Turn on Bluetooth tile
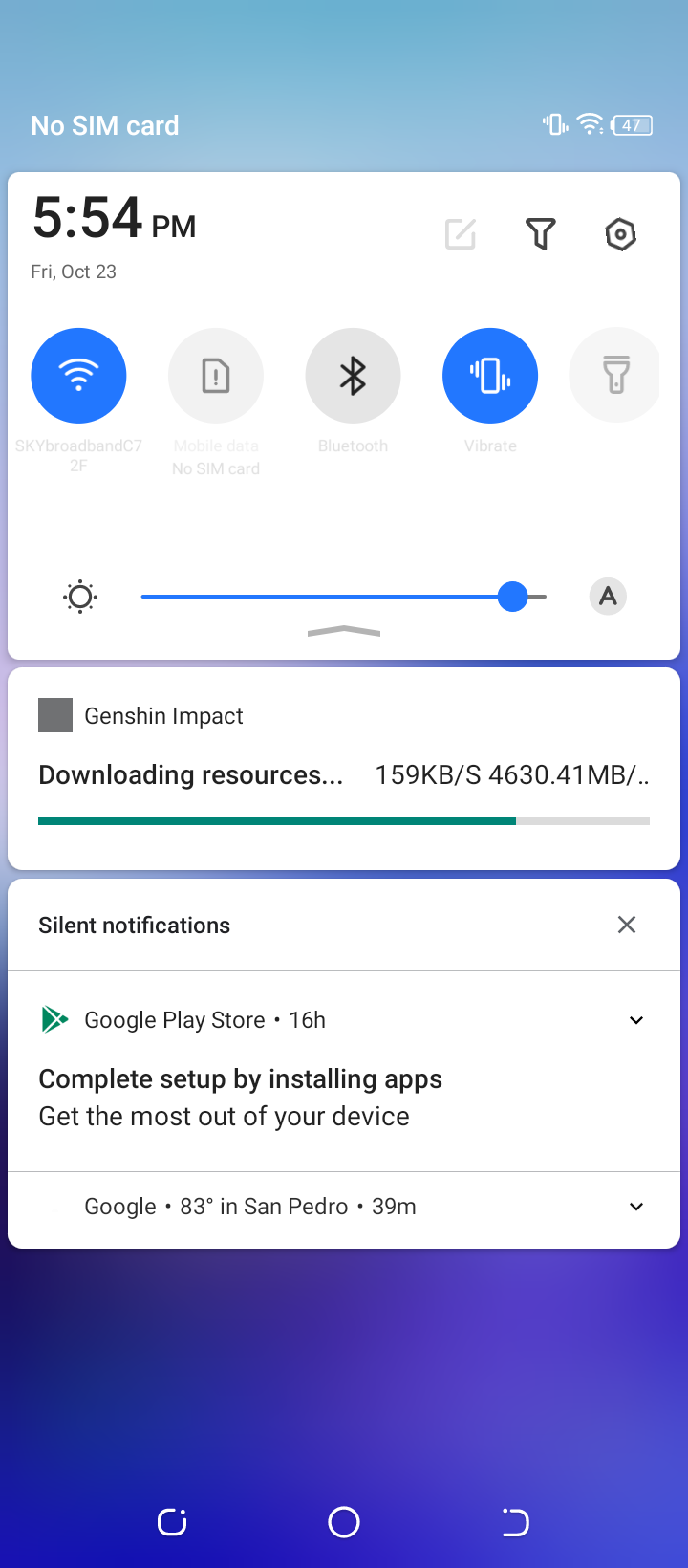The image size is (688, 1568). tap(353, 376)
